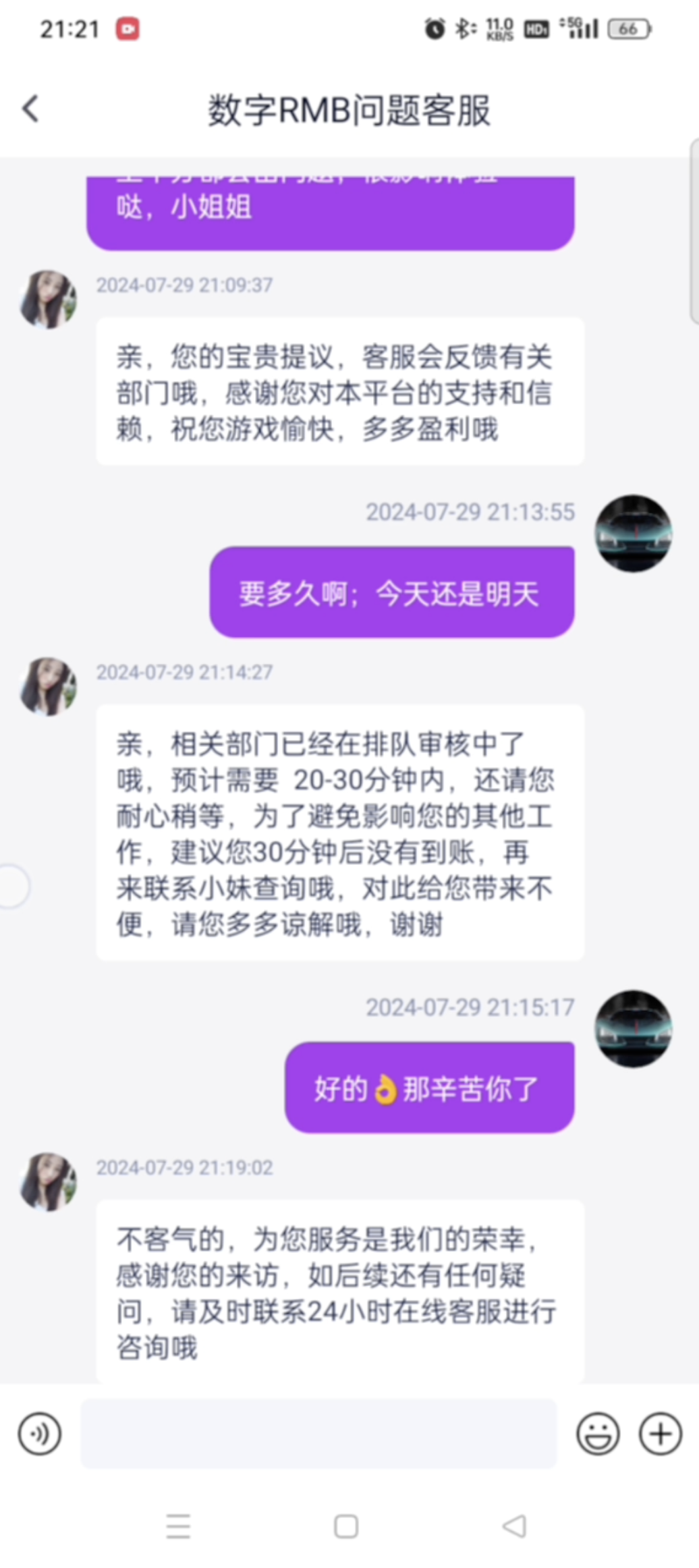The height and width of the screenshot is (1568, 699).
Task: Go back from the 数字RMB问题客服 chat
Action: 31,109
